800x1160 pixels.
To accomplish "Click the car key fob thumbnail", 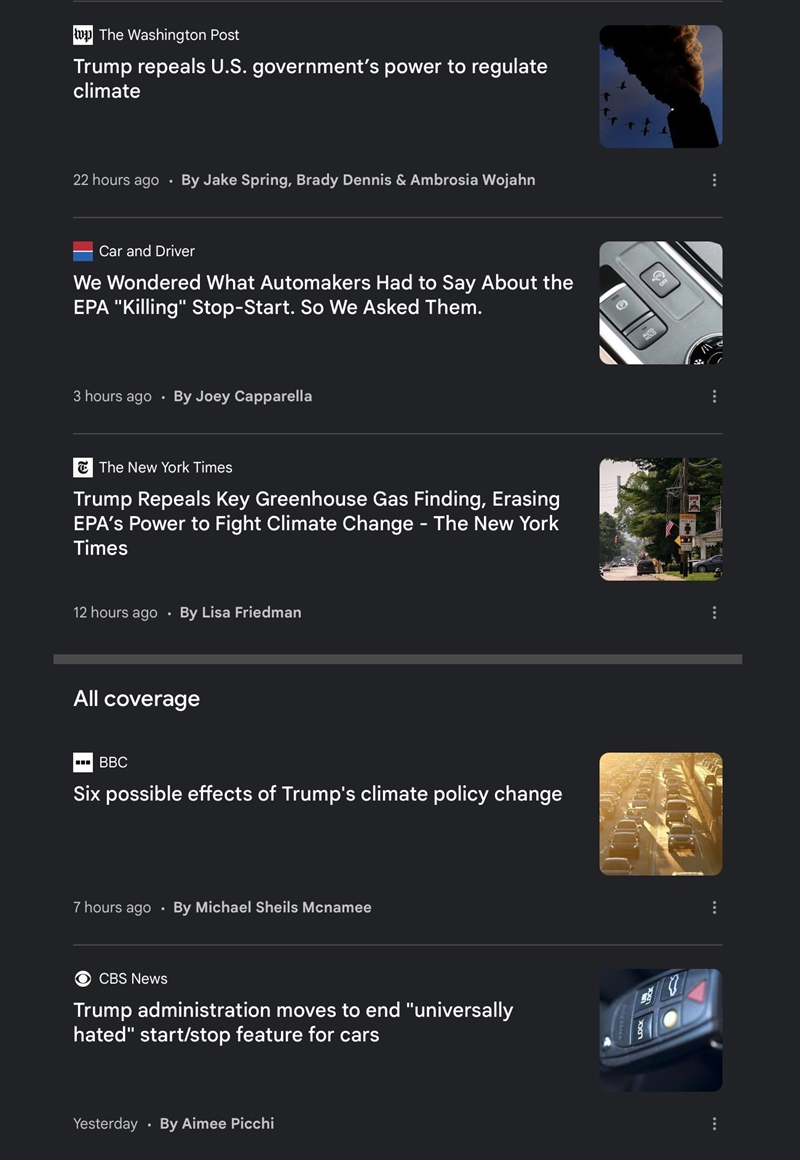I will (x=660, y=1029).
